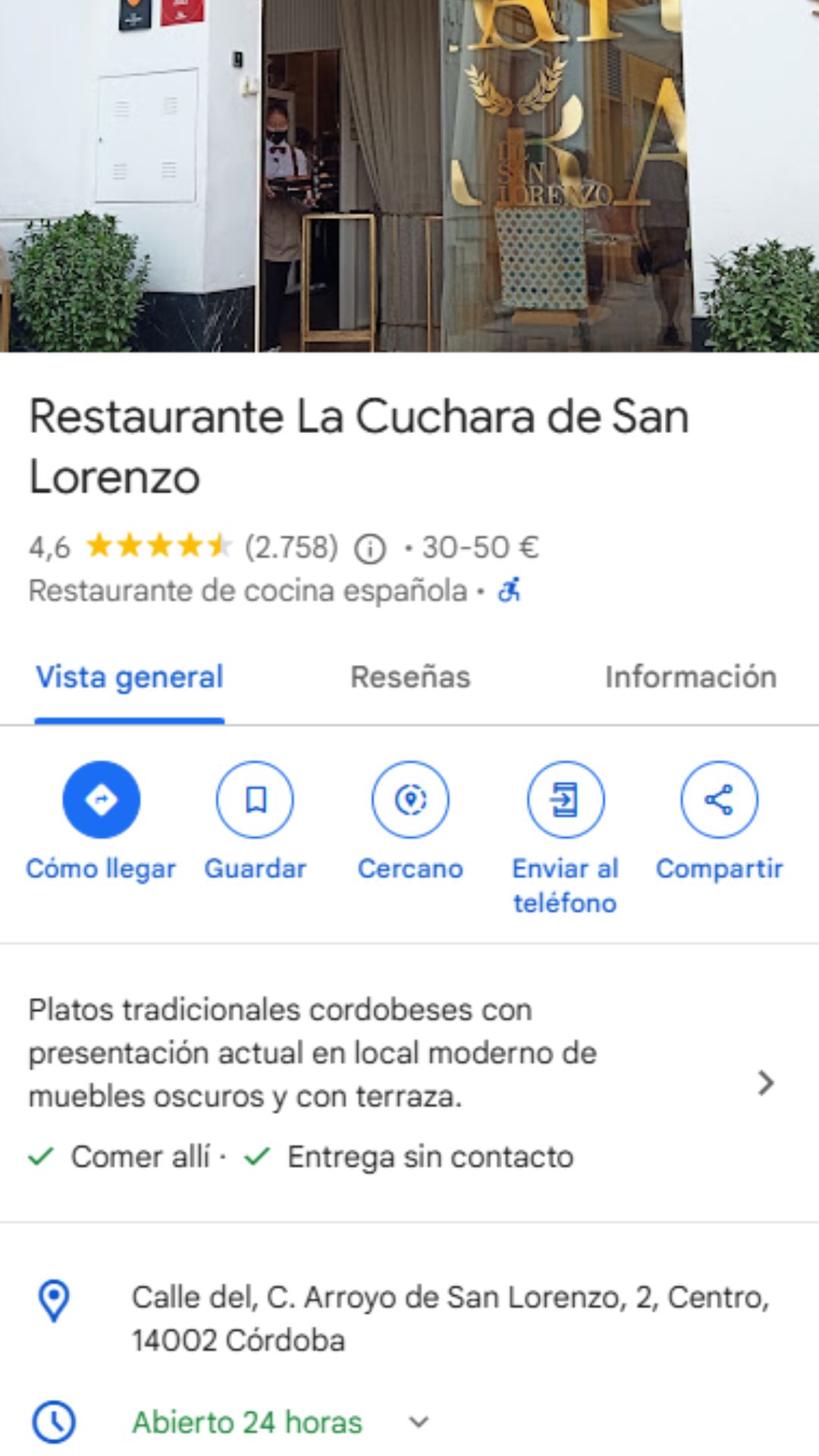Image resolution: width=819 pixels, height=1456 pixels.
Task: Tap Enviar al teléfono
Action: pos(565,800)
